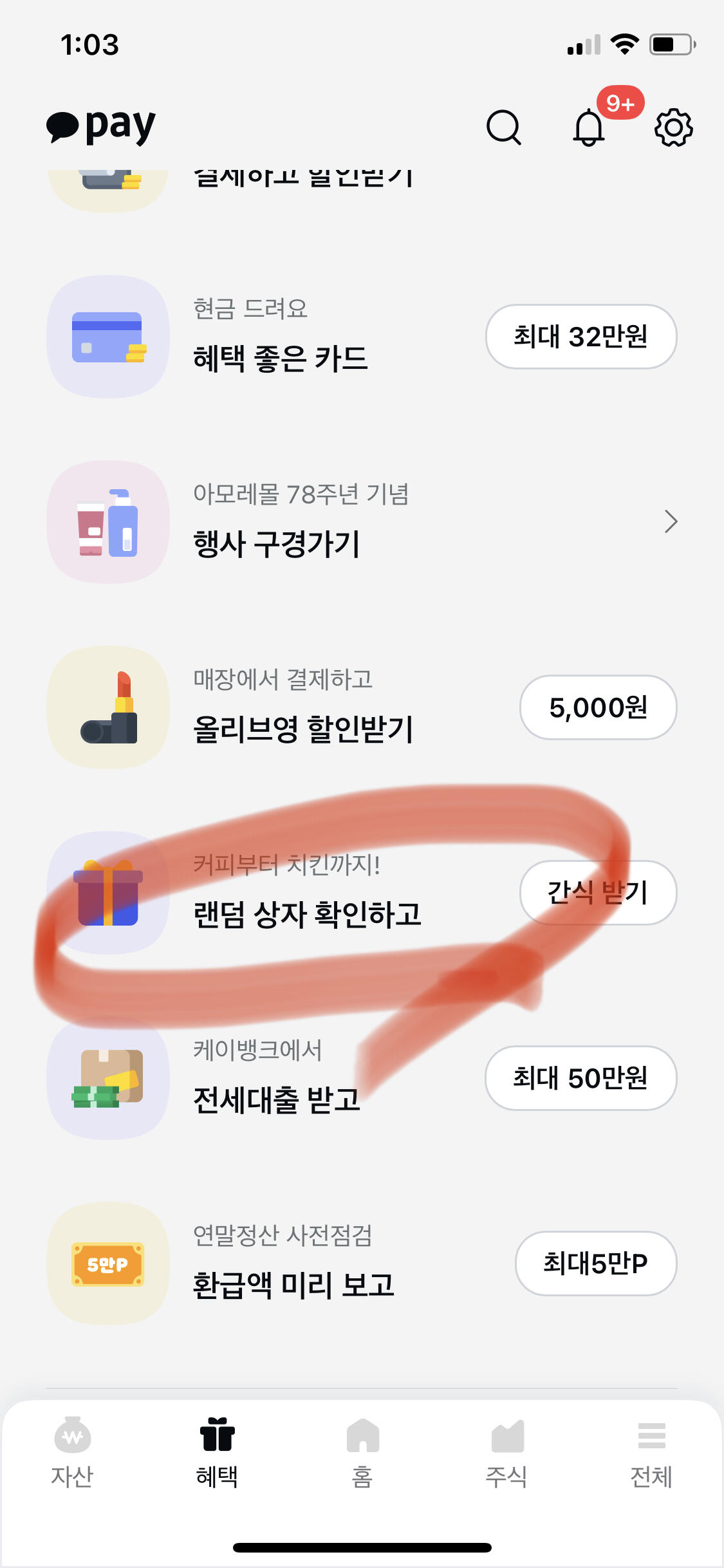Open the search icon
724x1568 pixels.
coord(503,127)
